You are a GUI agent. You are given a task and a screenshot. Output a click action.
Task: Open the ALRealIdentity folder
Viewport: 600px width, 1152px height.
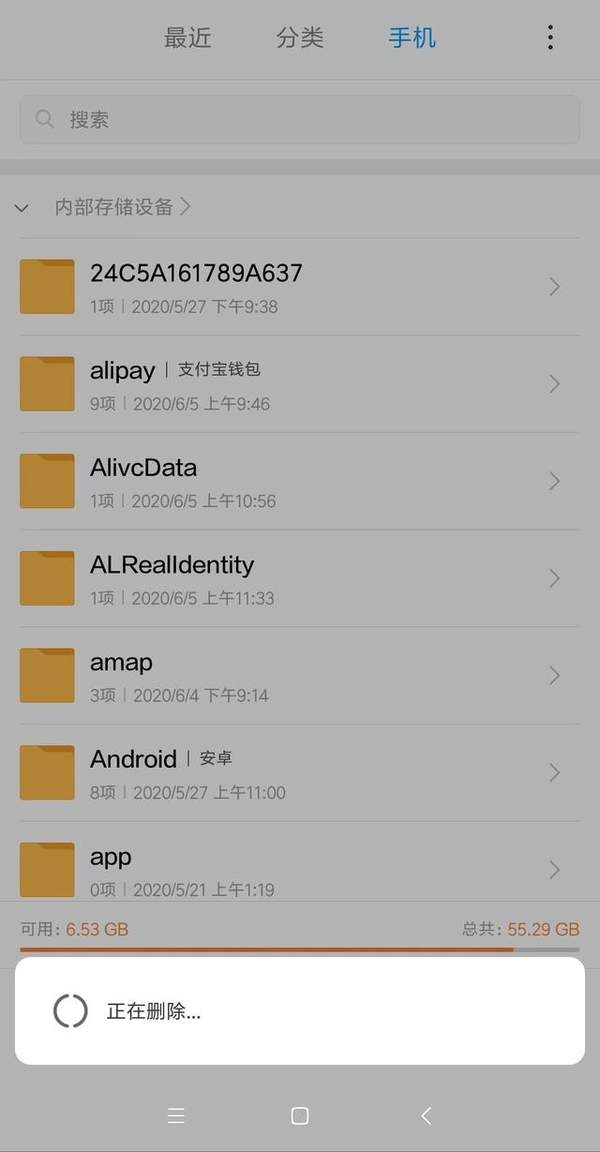click(x=300, y=577)
